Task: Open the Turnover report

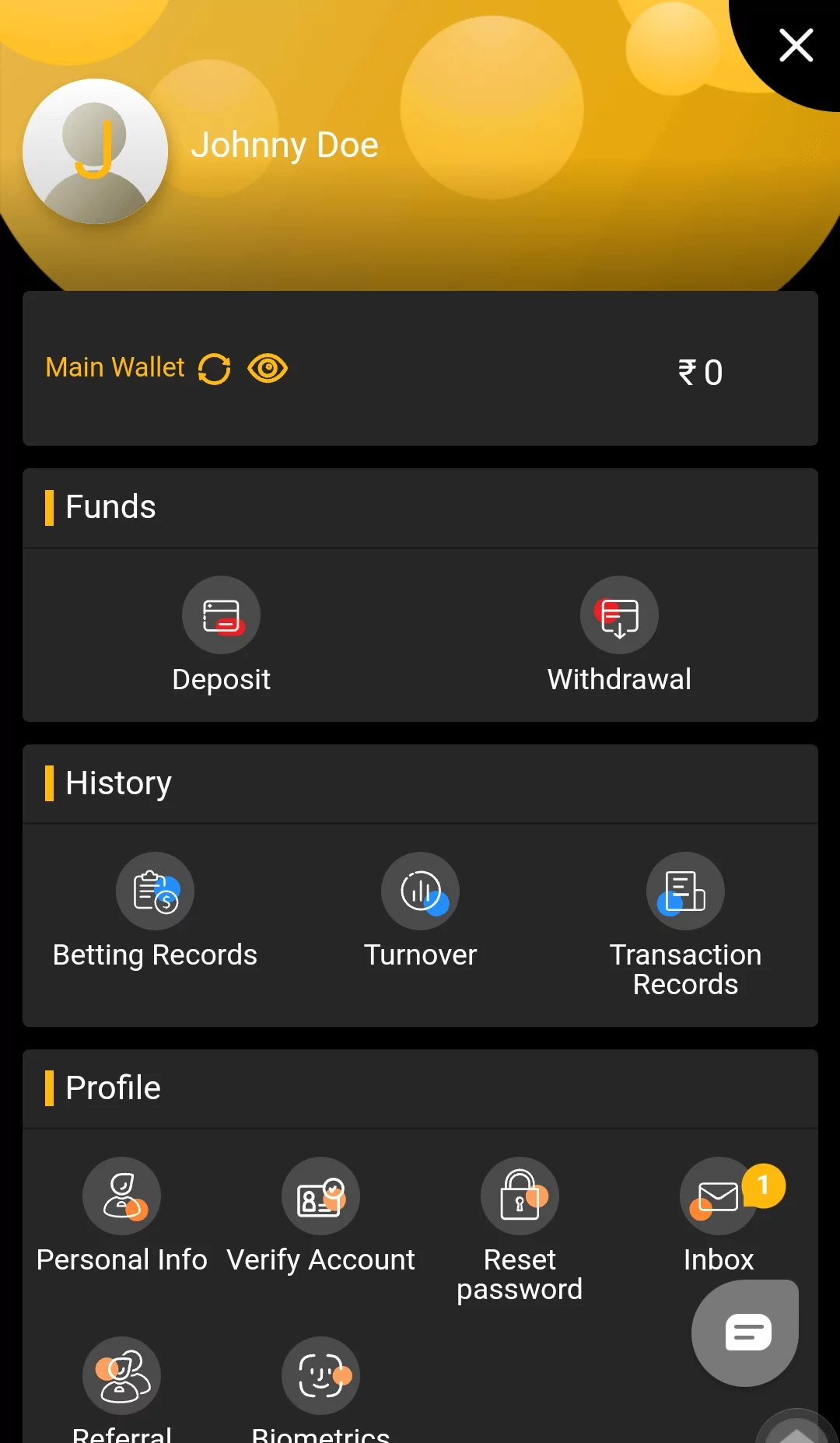Action: pos(420,910)
